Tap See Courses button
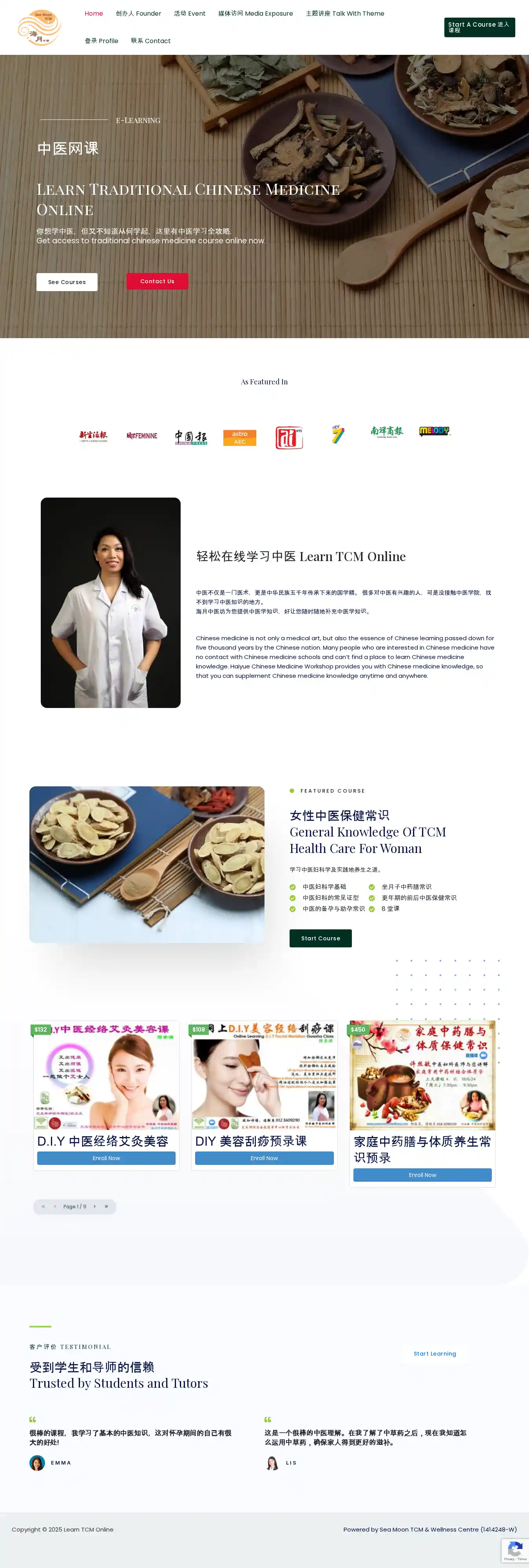Image resolution: width=529 pixels, height=1568 pixels. pyautogui.click(x=67, y=282)
